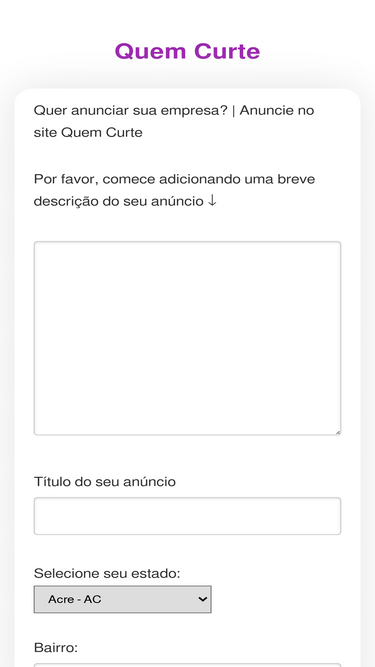Screen dimensions: 375x667
Task: Tap the ad description text area
Action: click(x=187, y=338)
